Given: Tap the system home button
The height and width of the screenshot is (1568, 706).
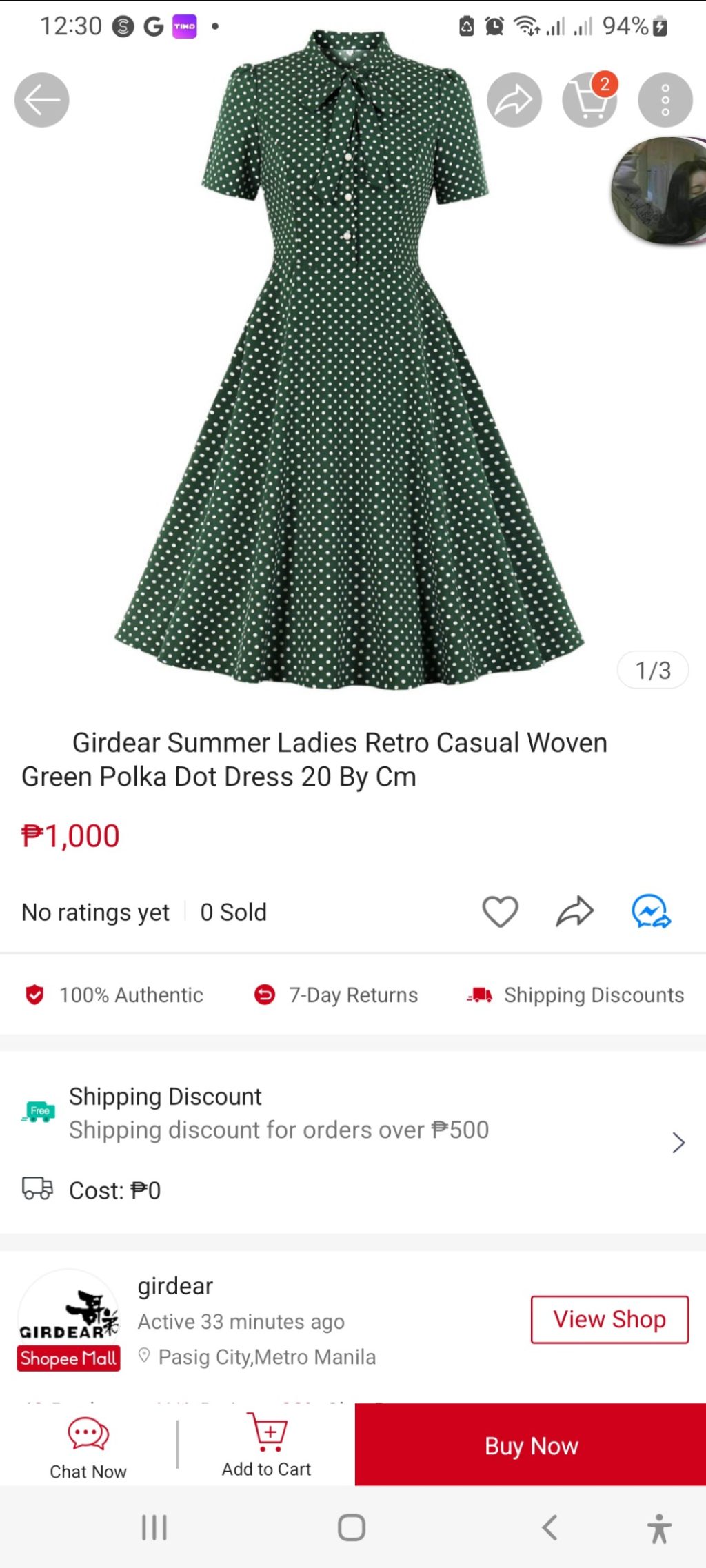Looking at the screenshot, I should 352,1527.
